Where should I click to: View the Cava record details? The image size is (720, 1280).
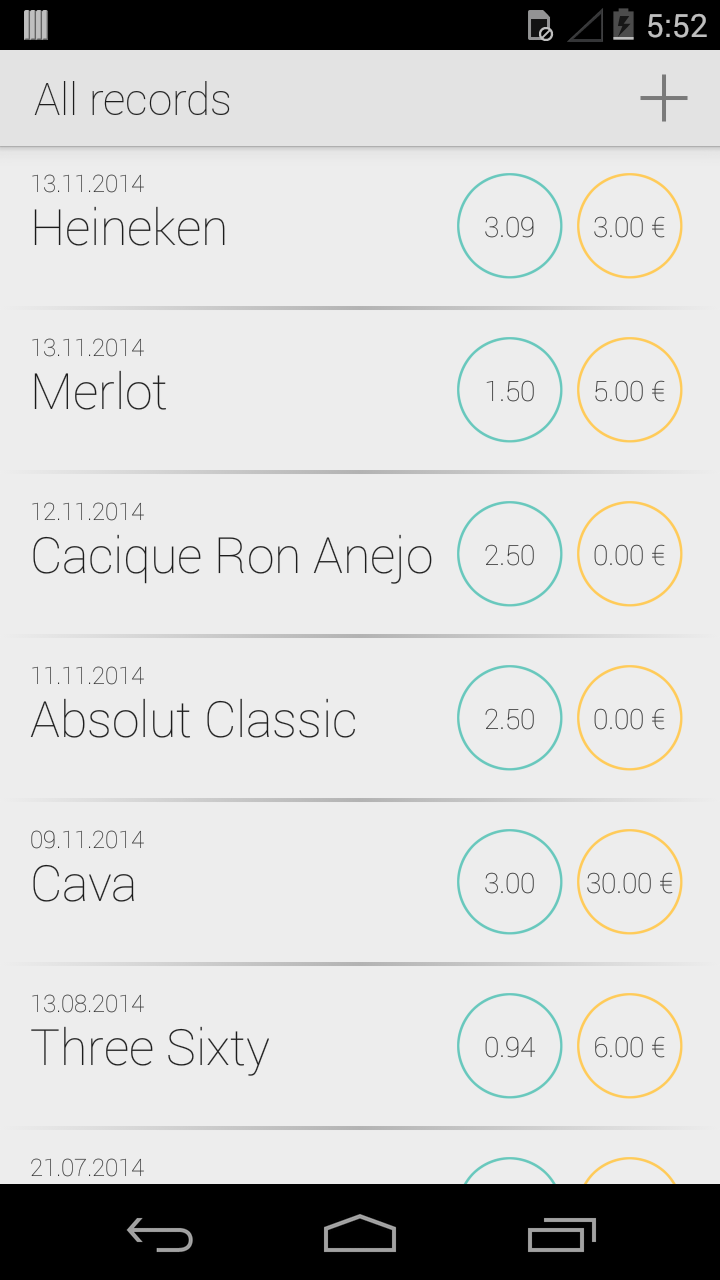coord(360,883)
